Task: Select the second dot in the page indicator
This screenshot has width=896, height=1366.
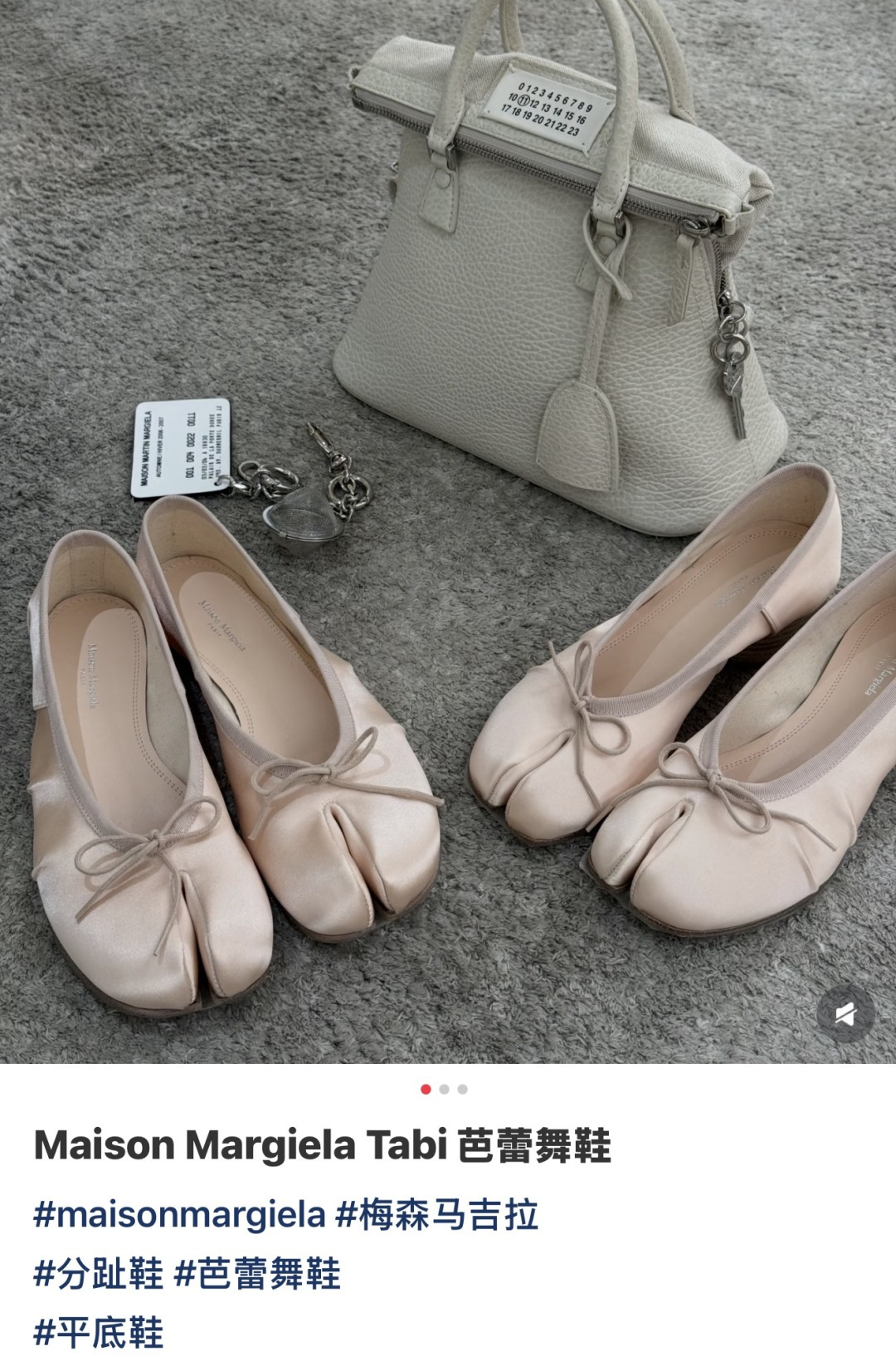Action: (445, 1089)
